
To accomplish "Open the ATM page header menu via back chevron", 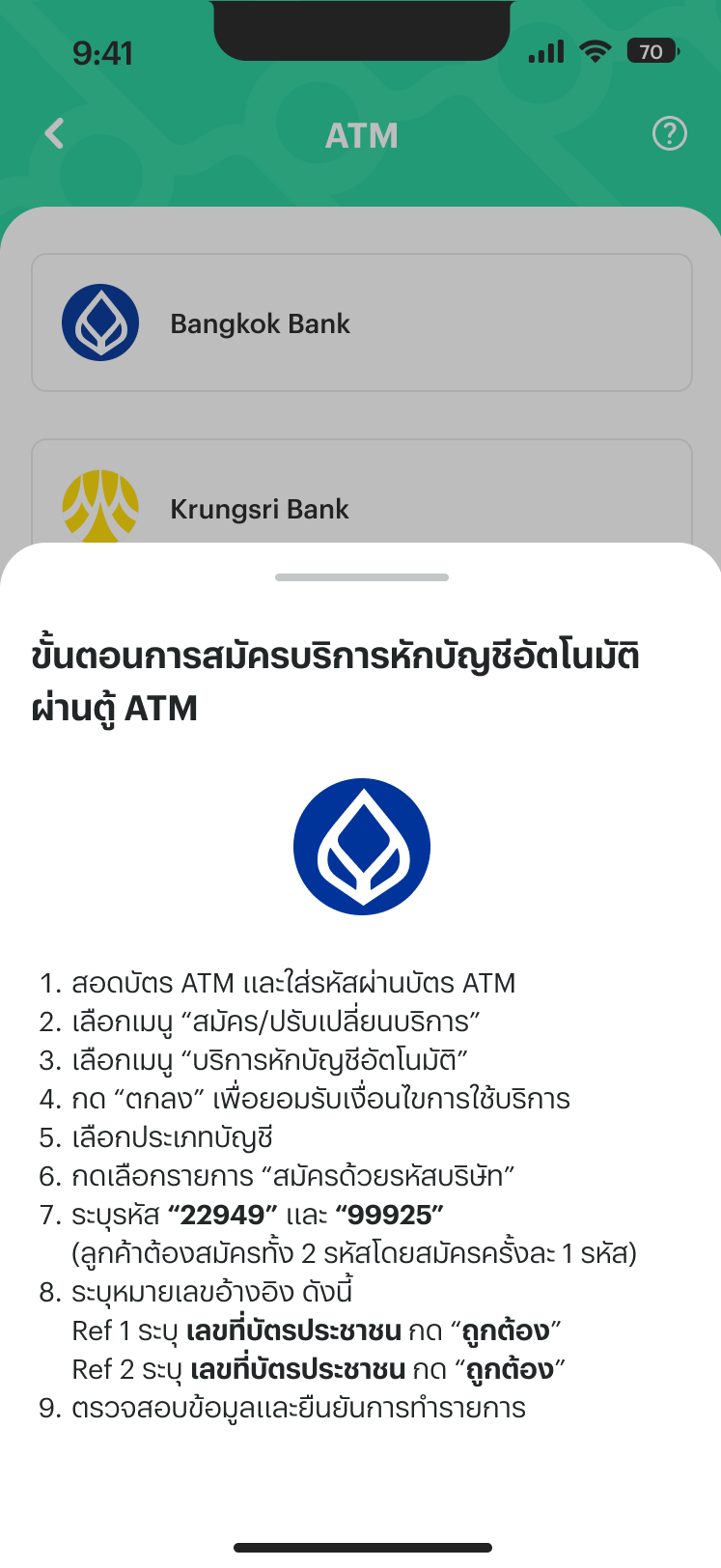I will pos(54,133).
